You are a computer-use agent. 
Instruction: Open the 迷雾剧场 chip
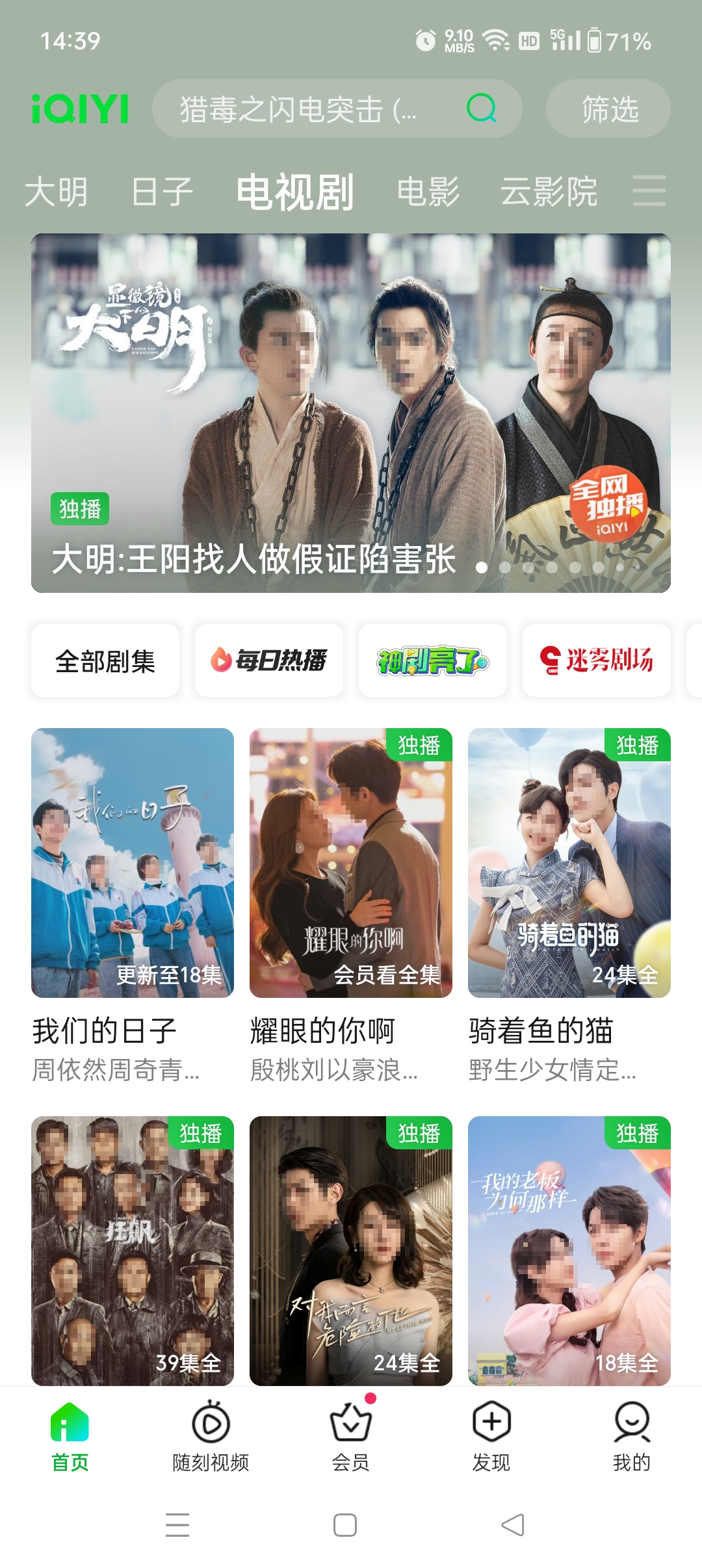tap(597, 661)
